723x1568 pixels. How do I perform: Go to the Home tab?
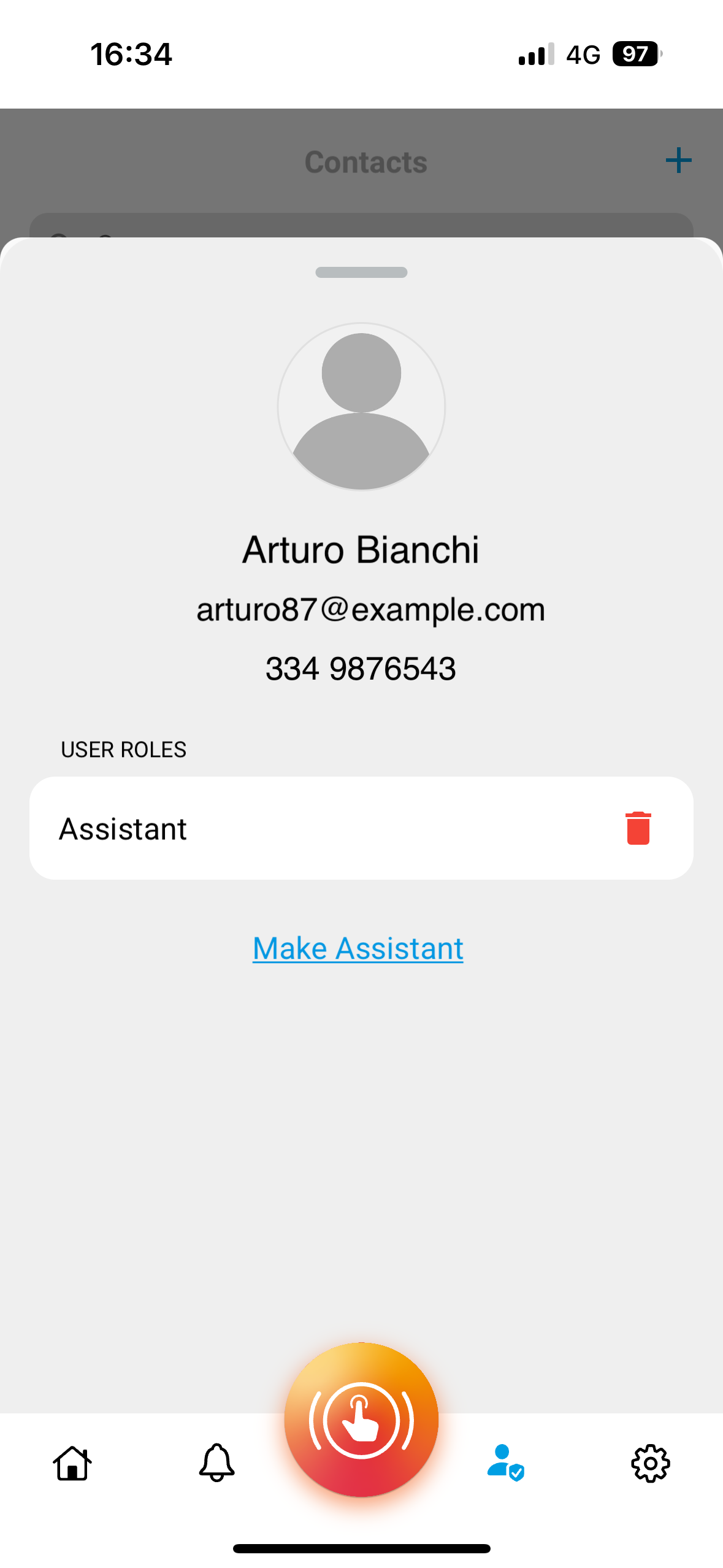(x=72, y=1462)
